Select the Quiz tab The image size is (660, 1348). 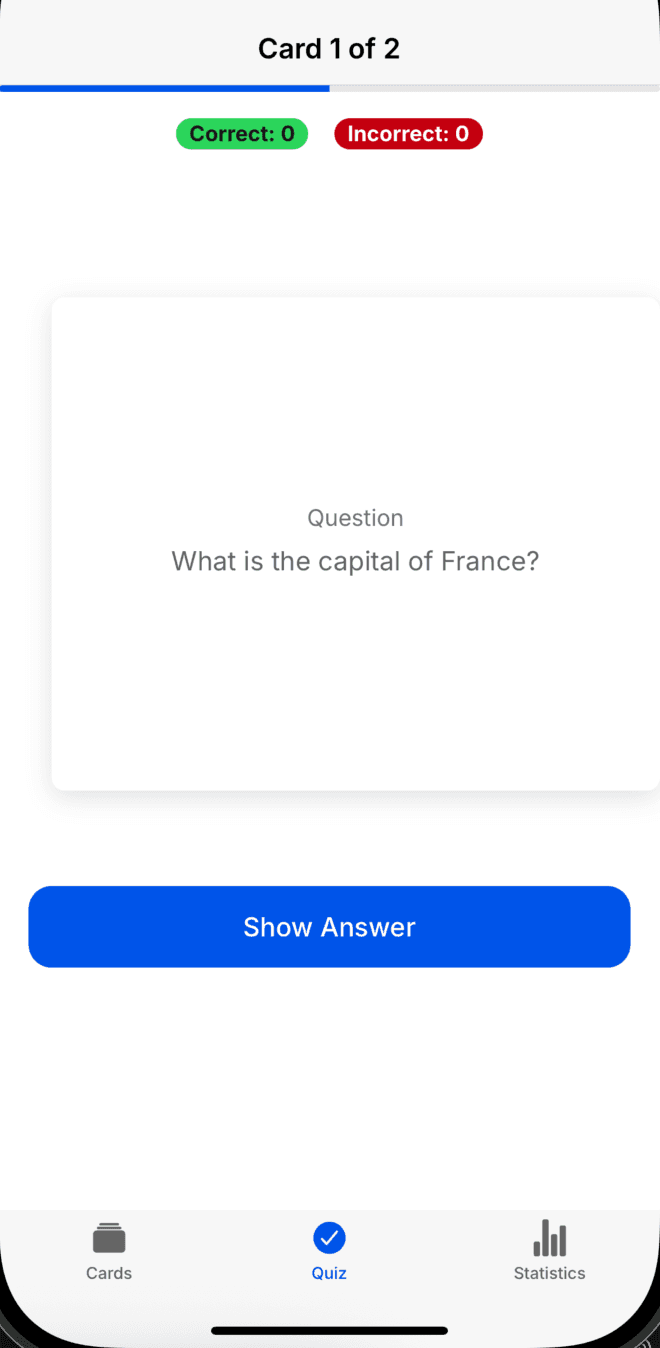tap(329, 1250)
